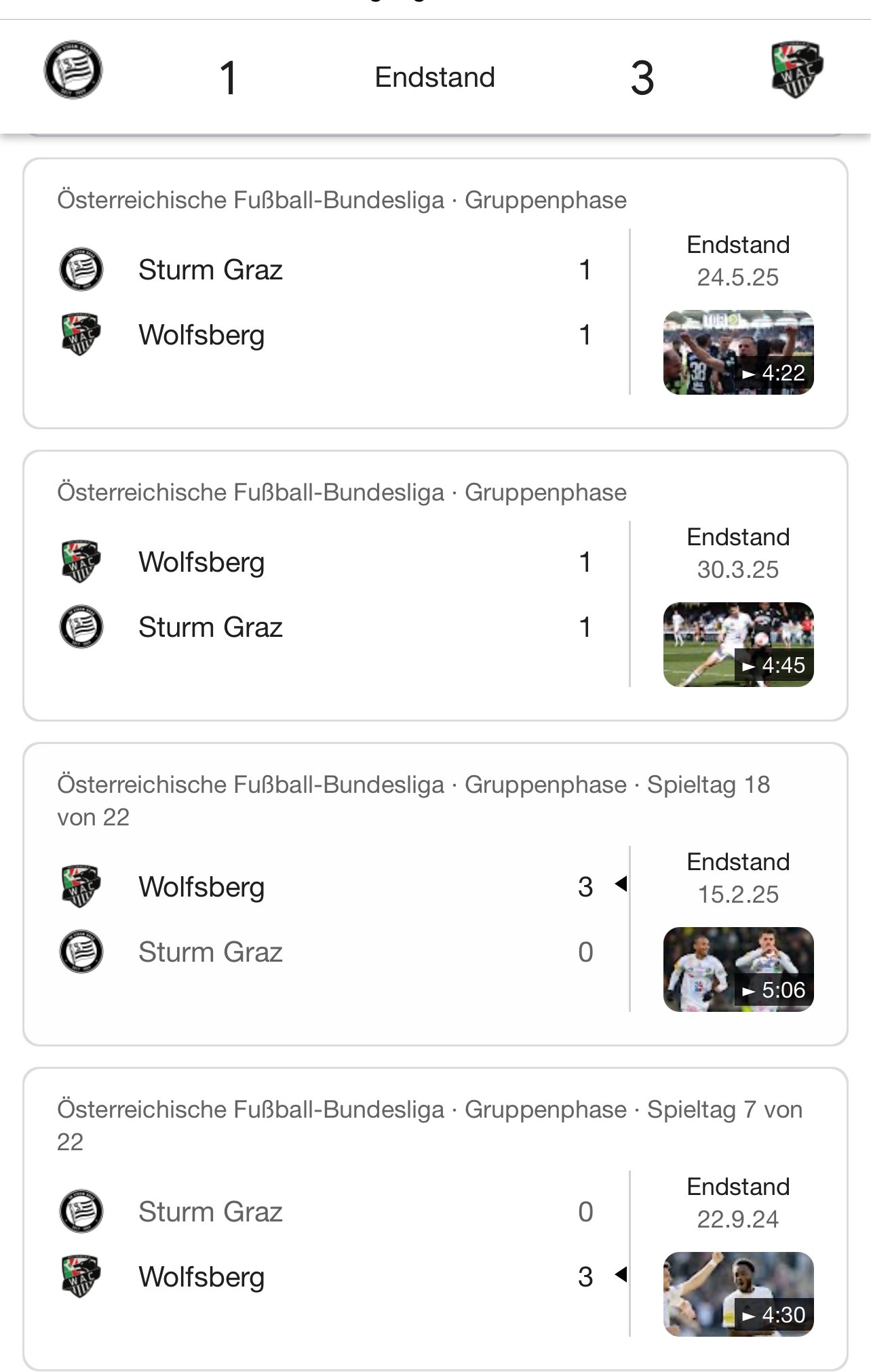This screenshot has width=871, height=1372.
Task: Play the 4:30 highlights video
Action: (x=738, y=1295)
